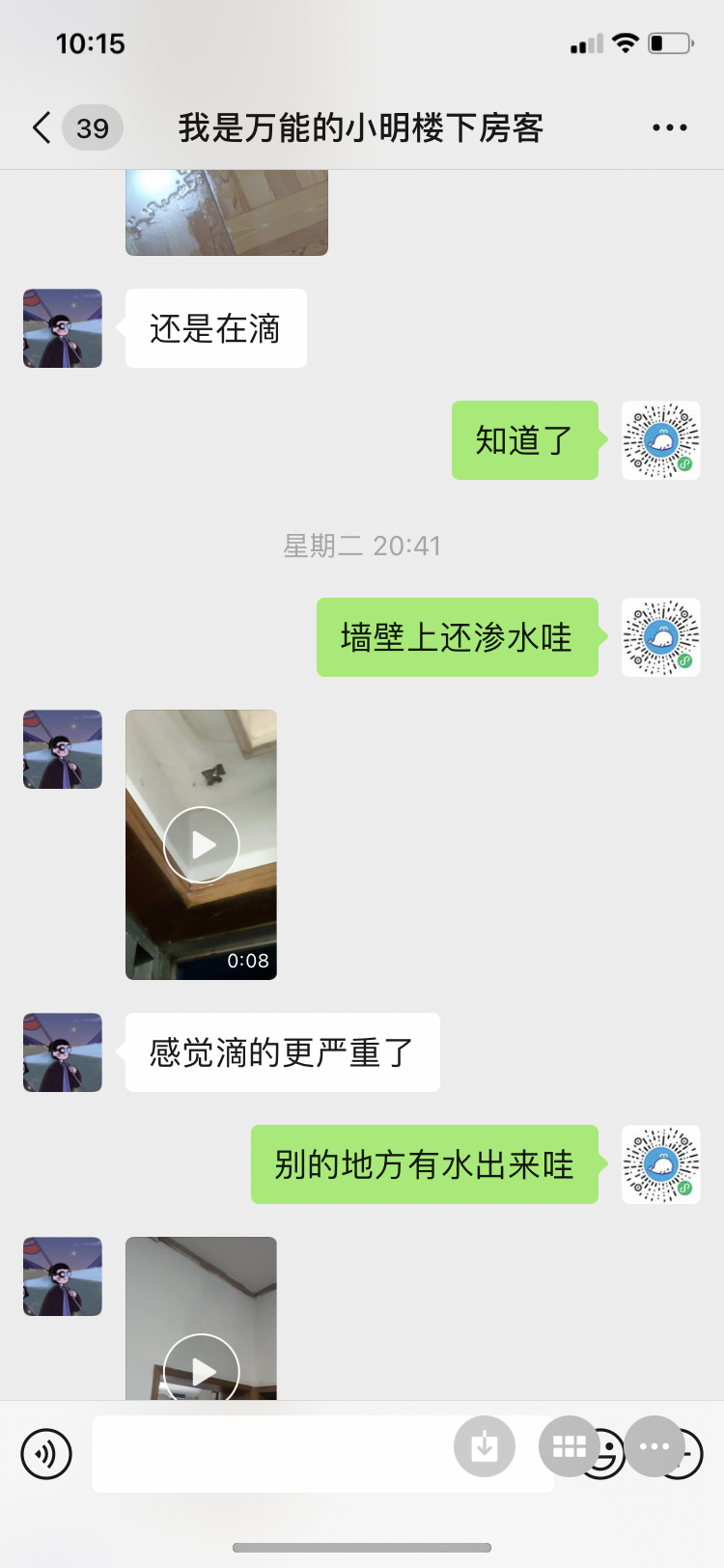Open the photo above the 还是在滴 message
The height and width of the screenshot is (1568, 724).
click(226, 212)
